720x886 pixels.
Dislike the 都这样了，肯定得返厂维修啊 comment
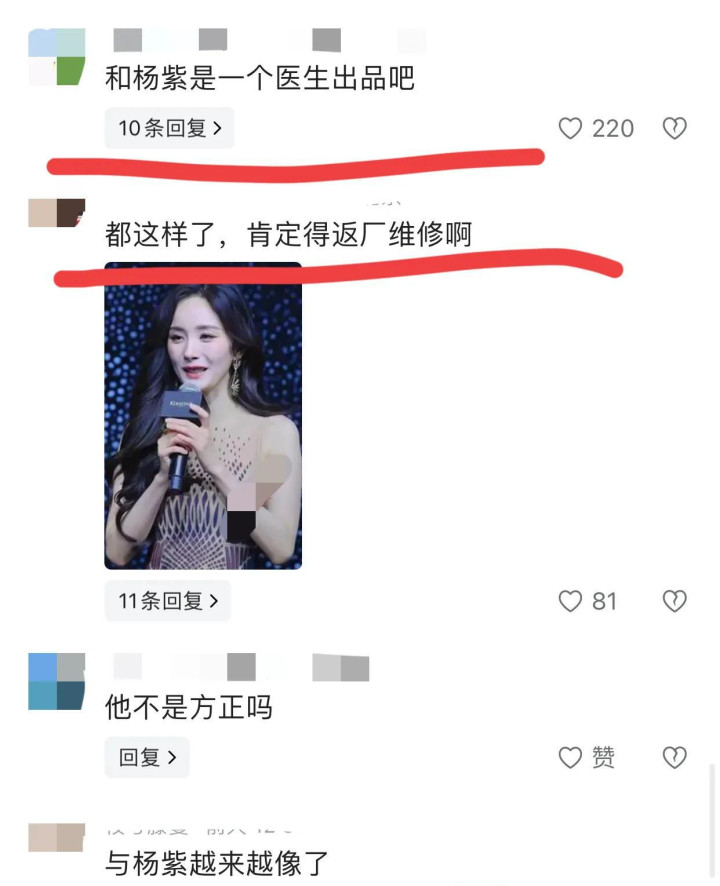tap(675, 601)
